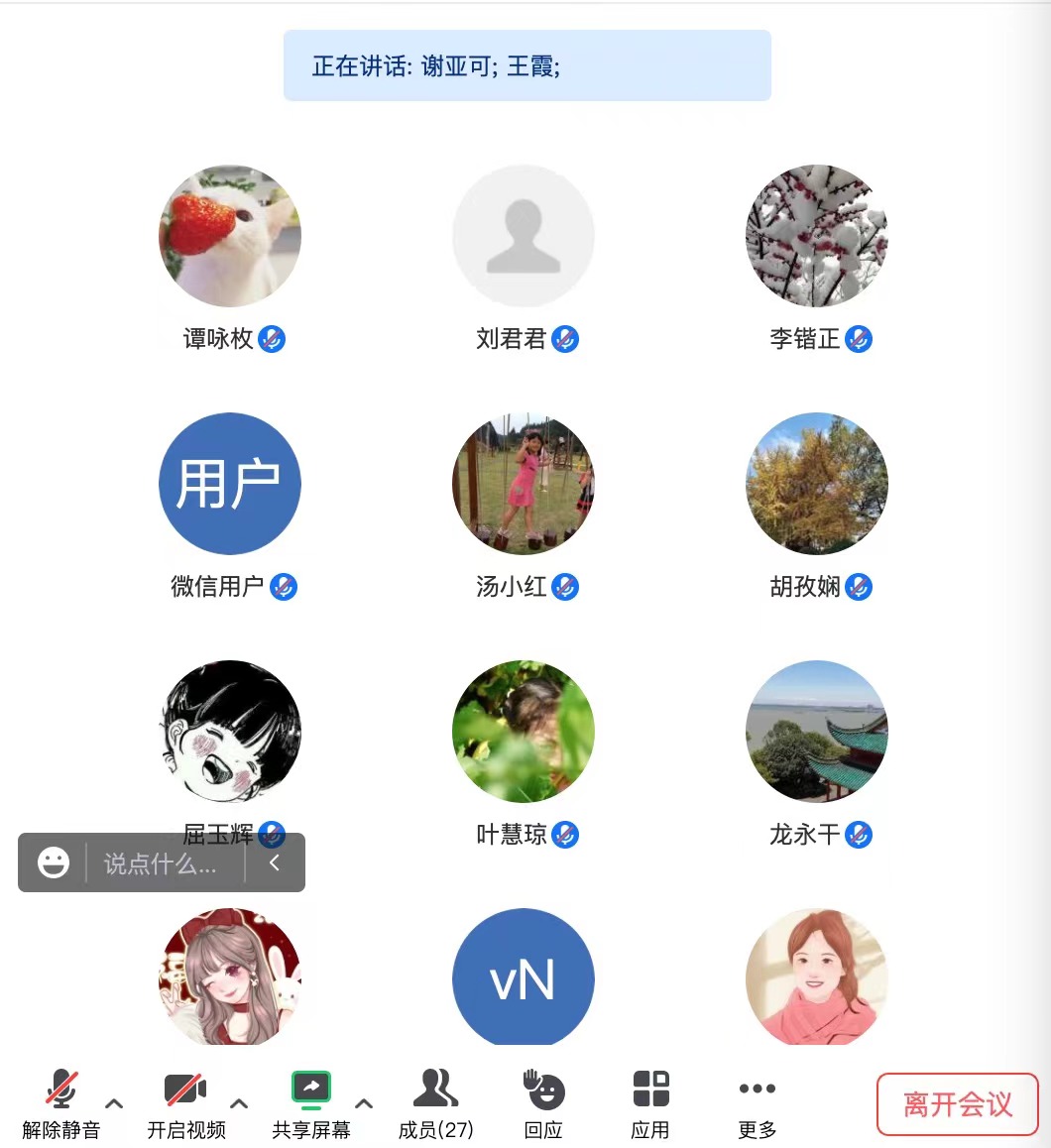
Task: Open 更多 options menu
Action: click(x=757, y=1102)
